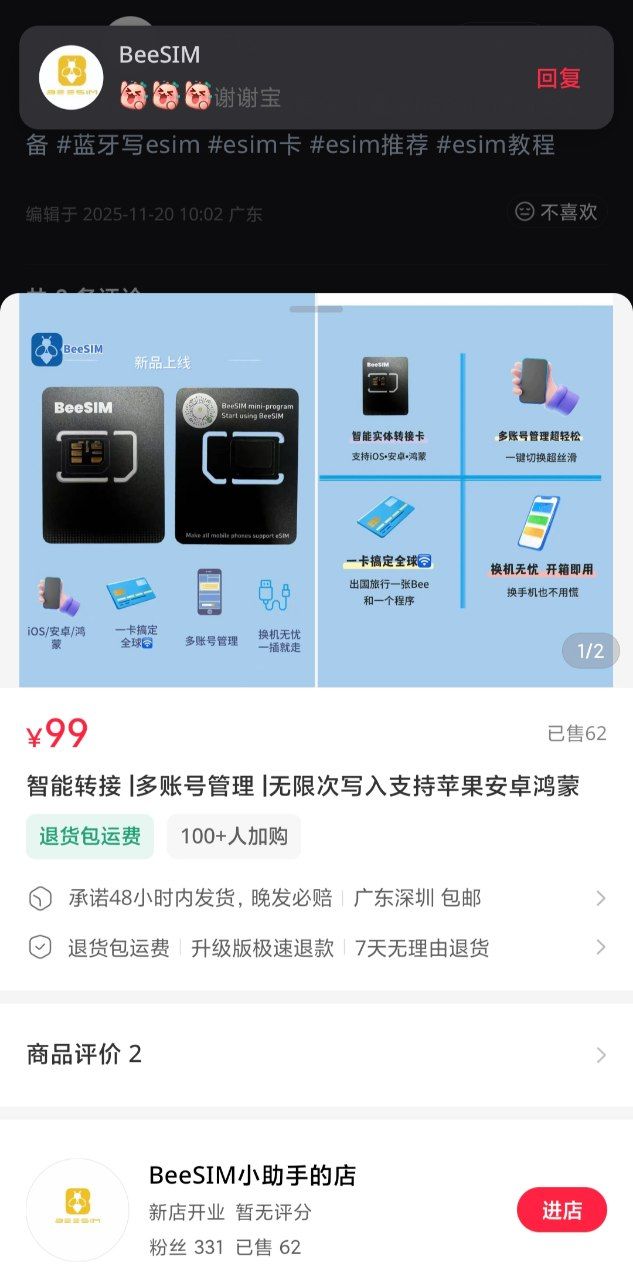Viewport: 633px width, 1280px height.
Task: Open 商品评价 reviews list
Action: (316, 1054)
